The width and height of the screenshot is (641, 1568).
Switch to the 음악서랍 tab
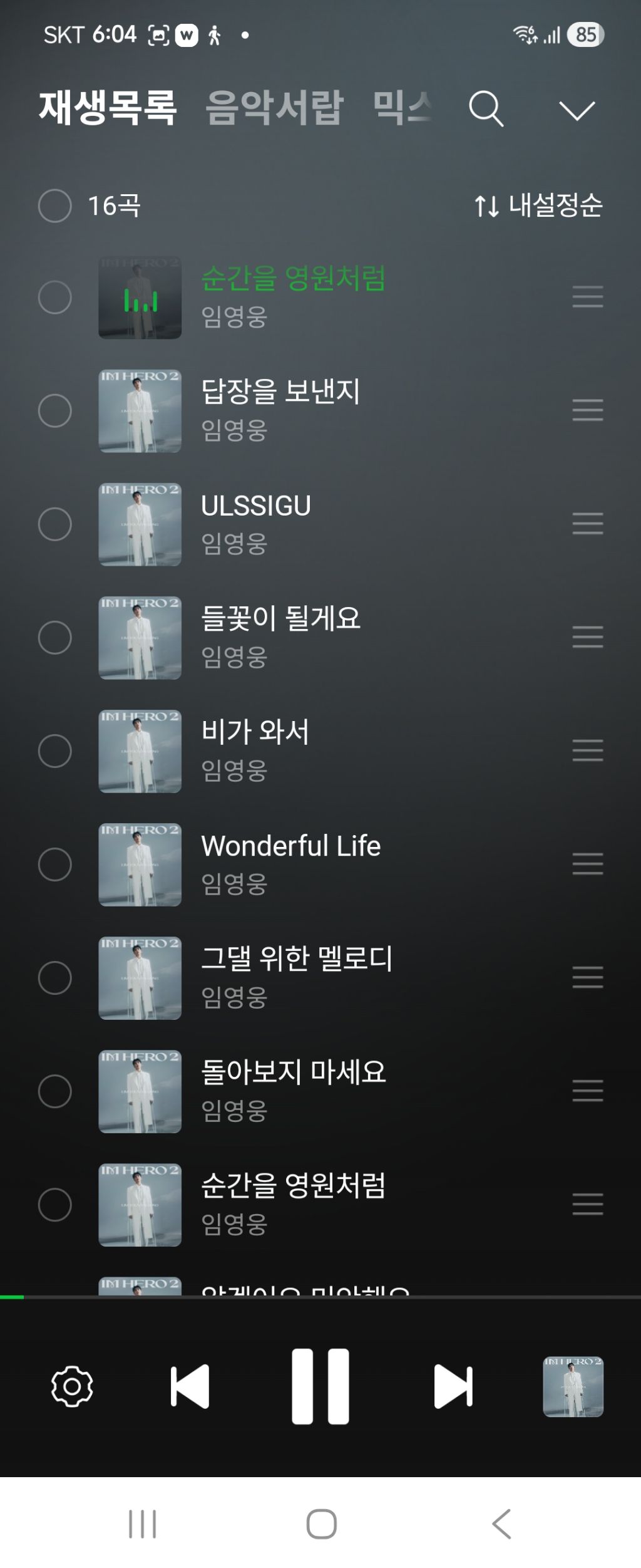pos(275,108)
